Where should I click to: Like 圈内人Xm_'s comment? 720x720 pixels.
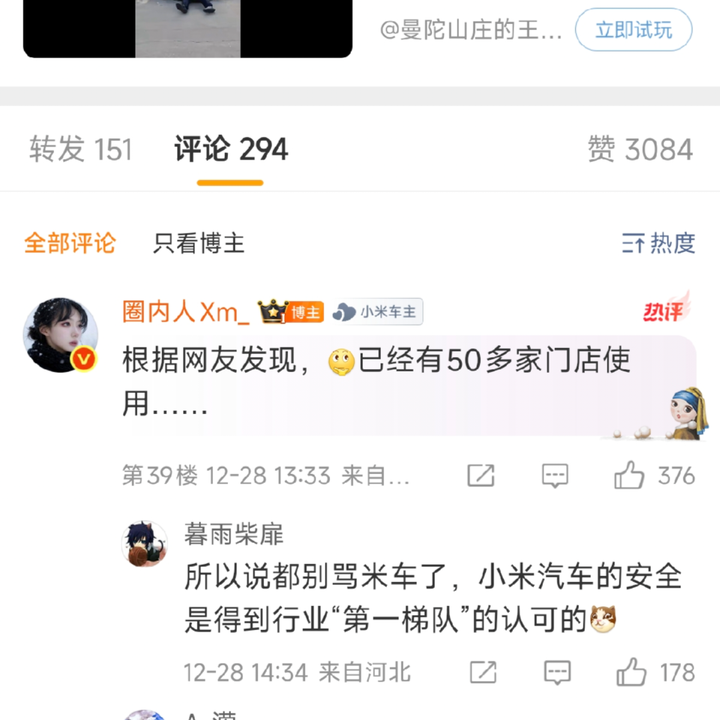[x=630, y=476]
